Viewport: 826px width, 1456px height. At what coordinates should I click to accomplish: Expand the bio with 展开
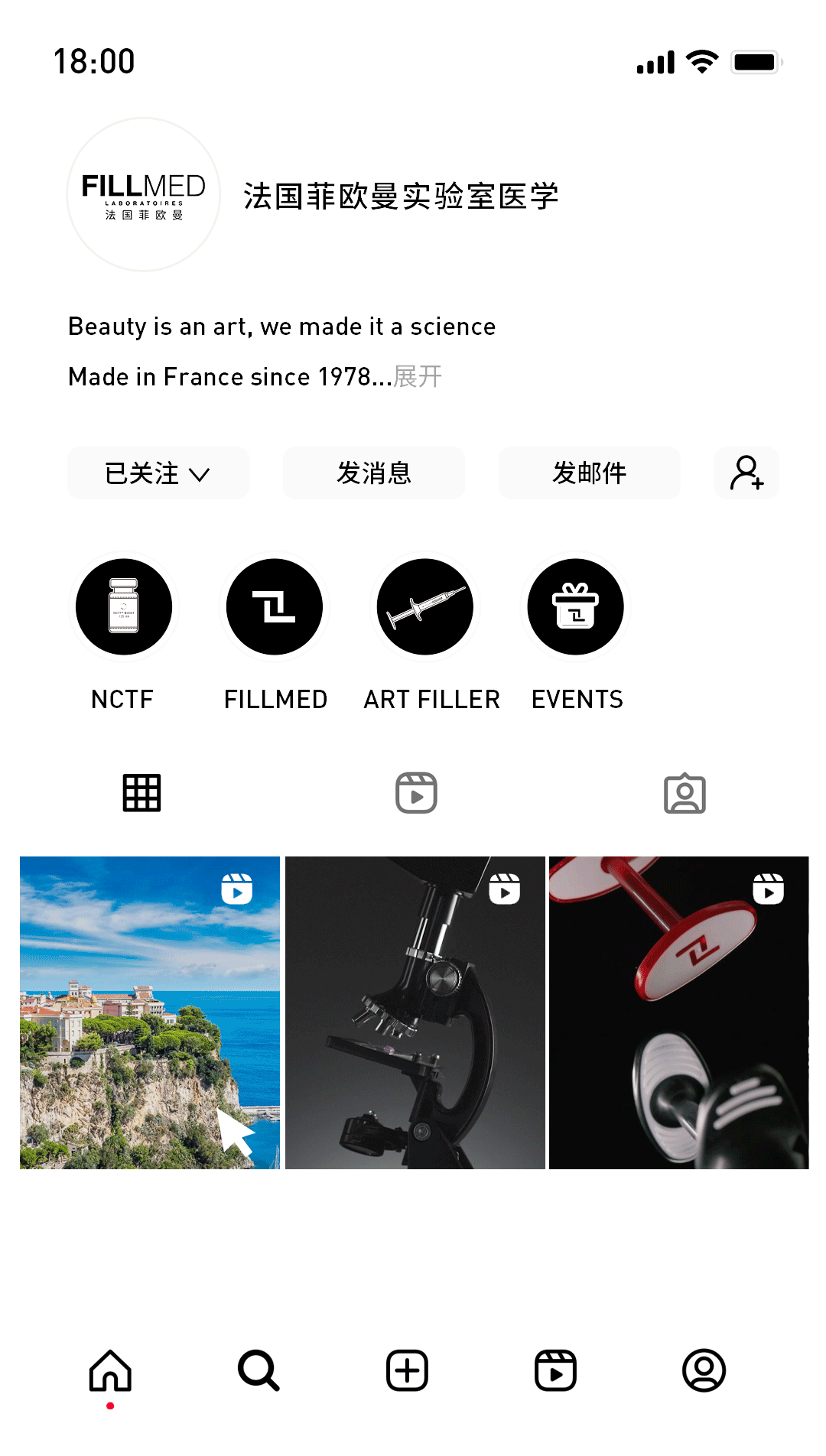tap(418, 377)
